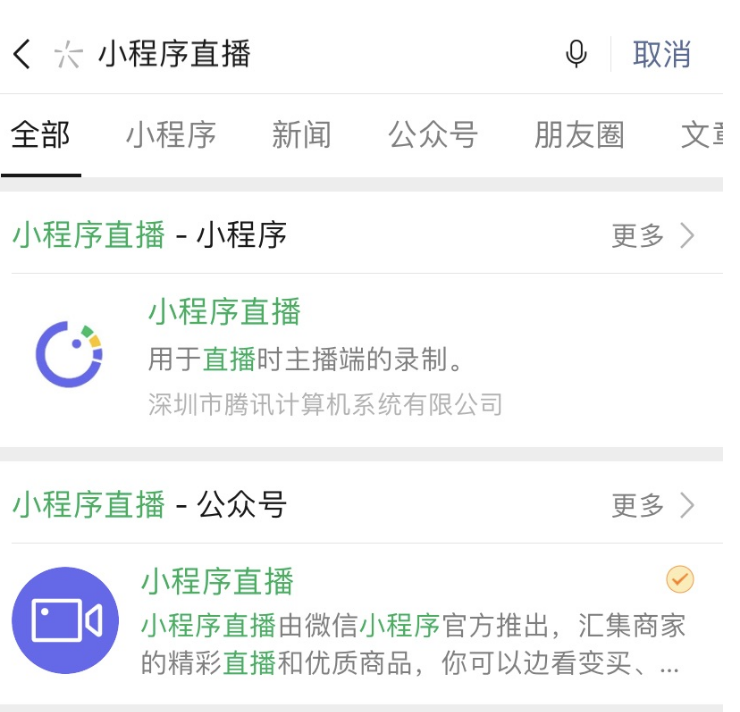Switch to the 小程序 tab

(170, 135)
